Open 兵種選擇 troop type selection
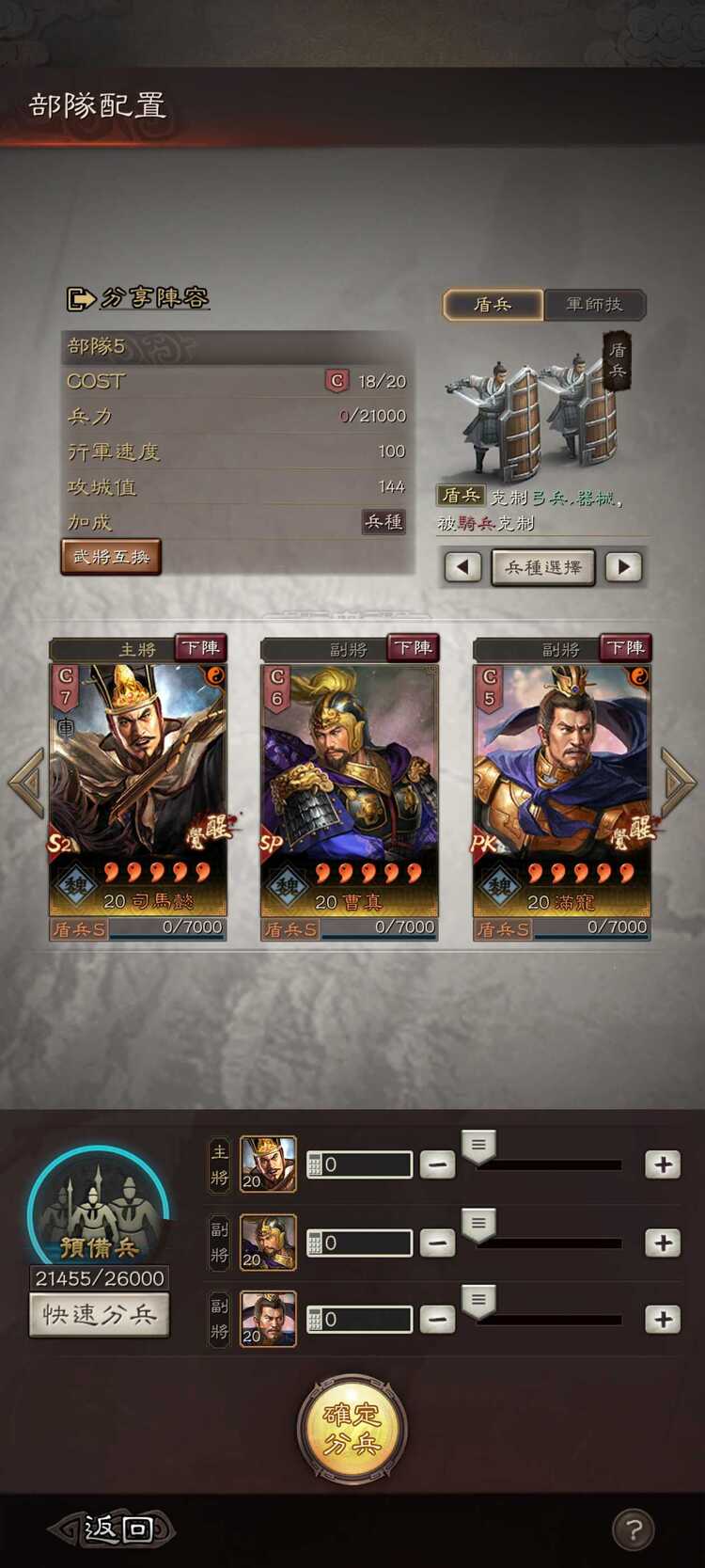This screenshot has height=1568, width=705. 543,567
